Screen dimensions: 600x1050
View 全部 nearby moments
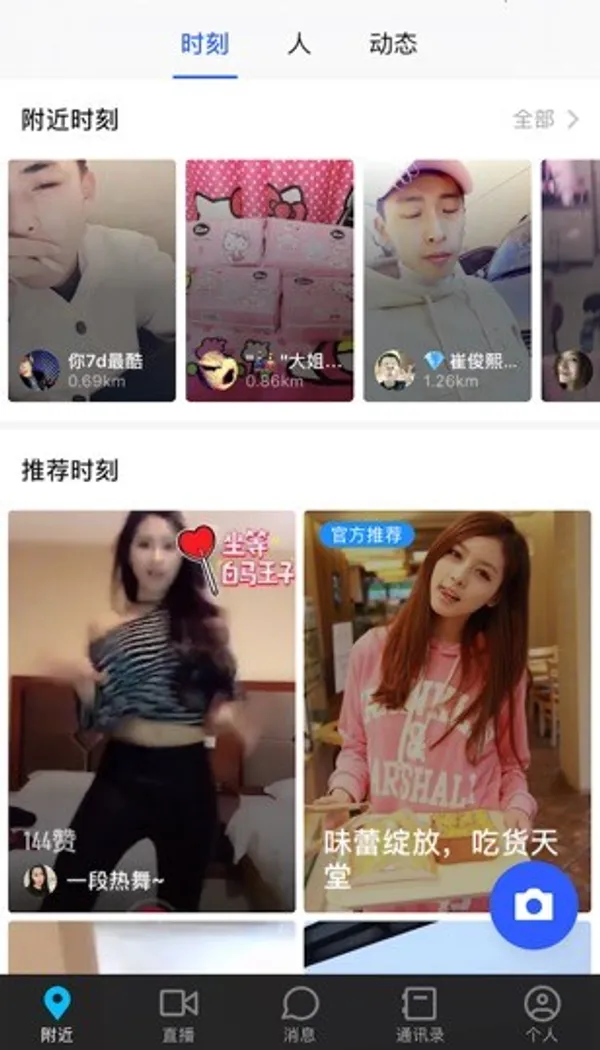pos(545,120)
